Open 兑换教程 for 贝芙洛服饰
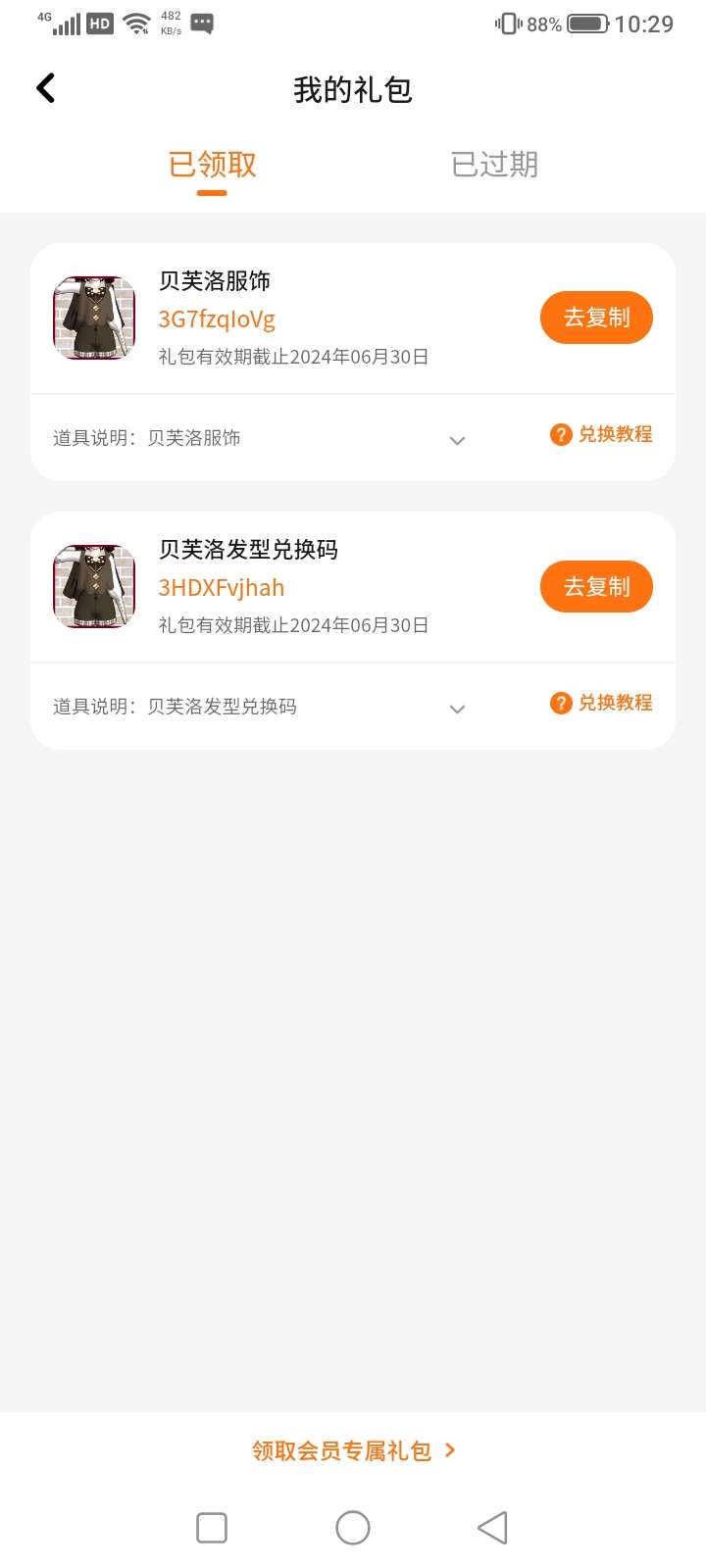The height and width of the screenshot is (1568, 706). point(601,434)
